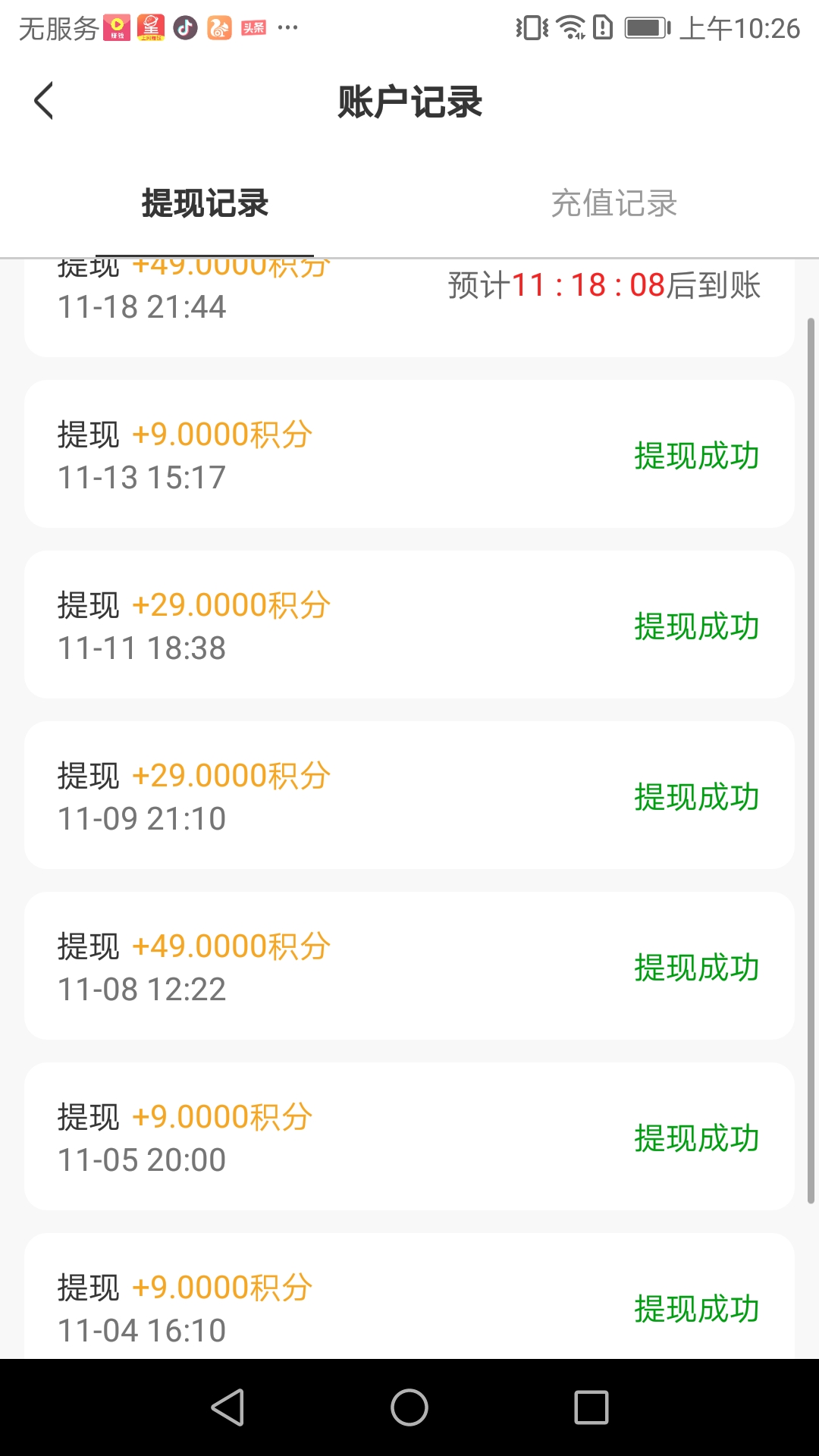Tap the SIM card alert icon
Image resolution: width=819 pixels, height=1456 pixels.
(x=601, y=27)
